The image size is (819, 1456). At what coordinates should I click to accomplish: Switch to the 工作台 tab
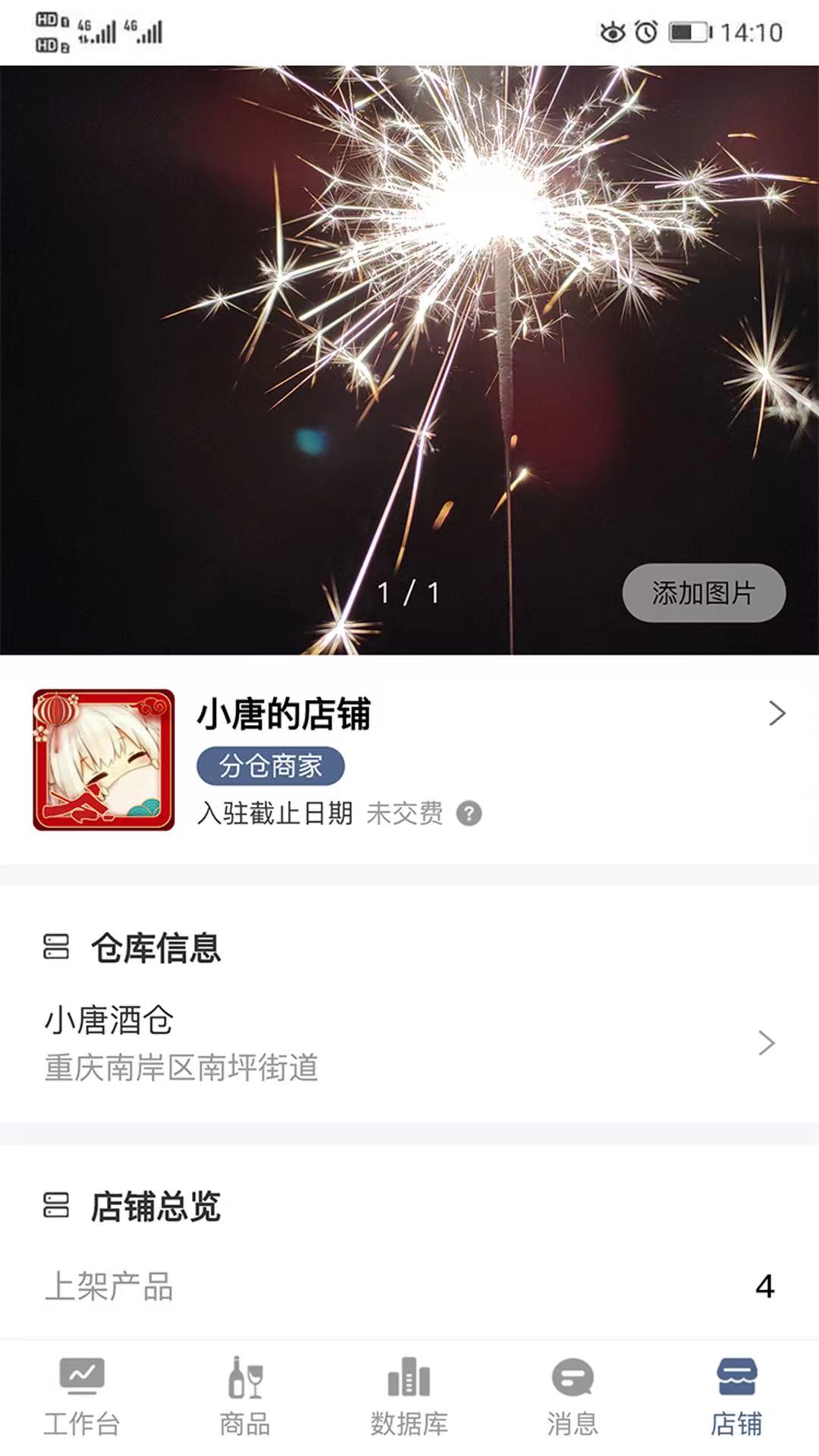point(82,1398)
